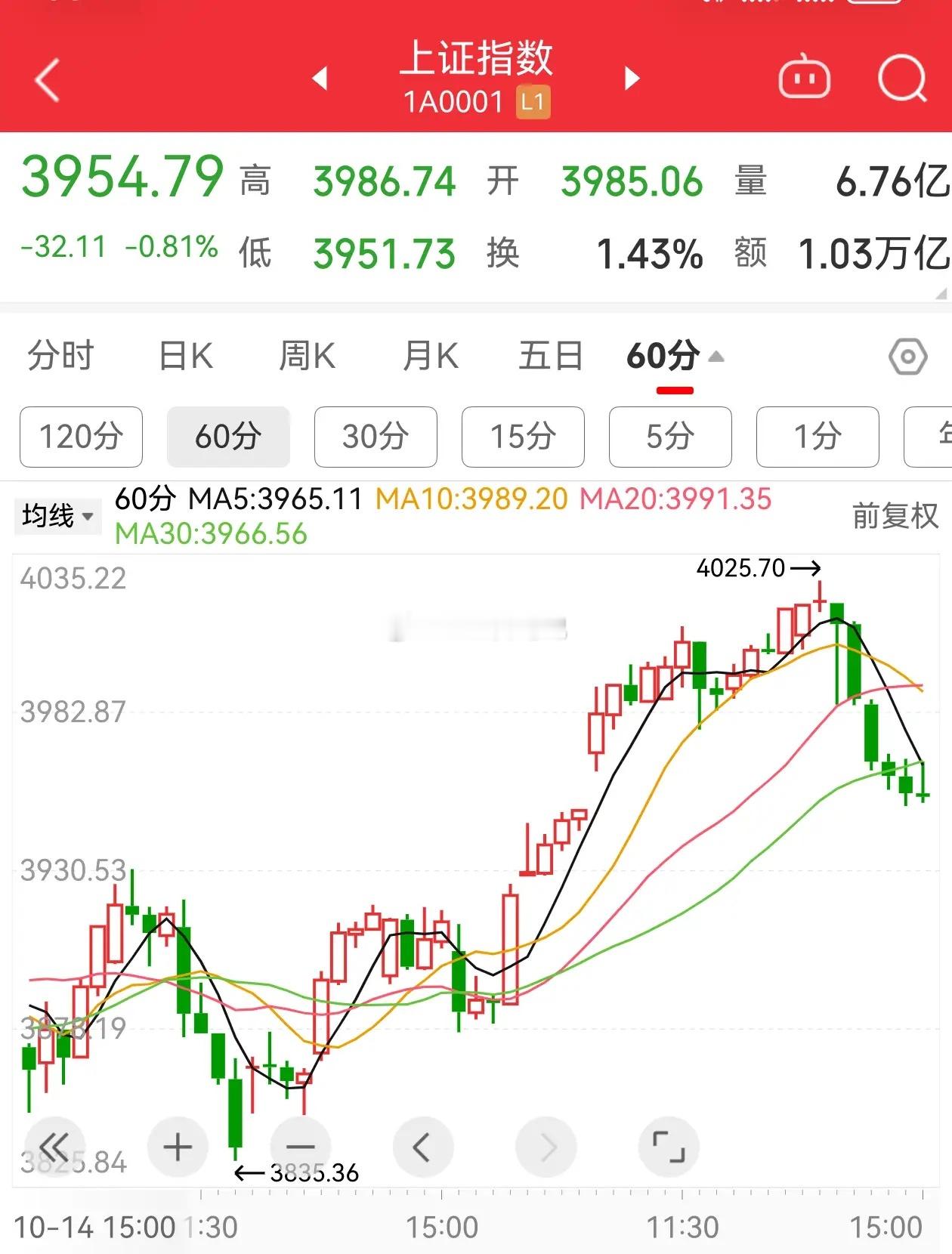Switch to the 分时 tab
This screenshot has width=952, height=1254.
click(x=60, y=354)
